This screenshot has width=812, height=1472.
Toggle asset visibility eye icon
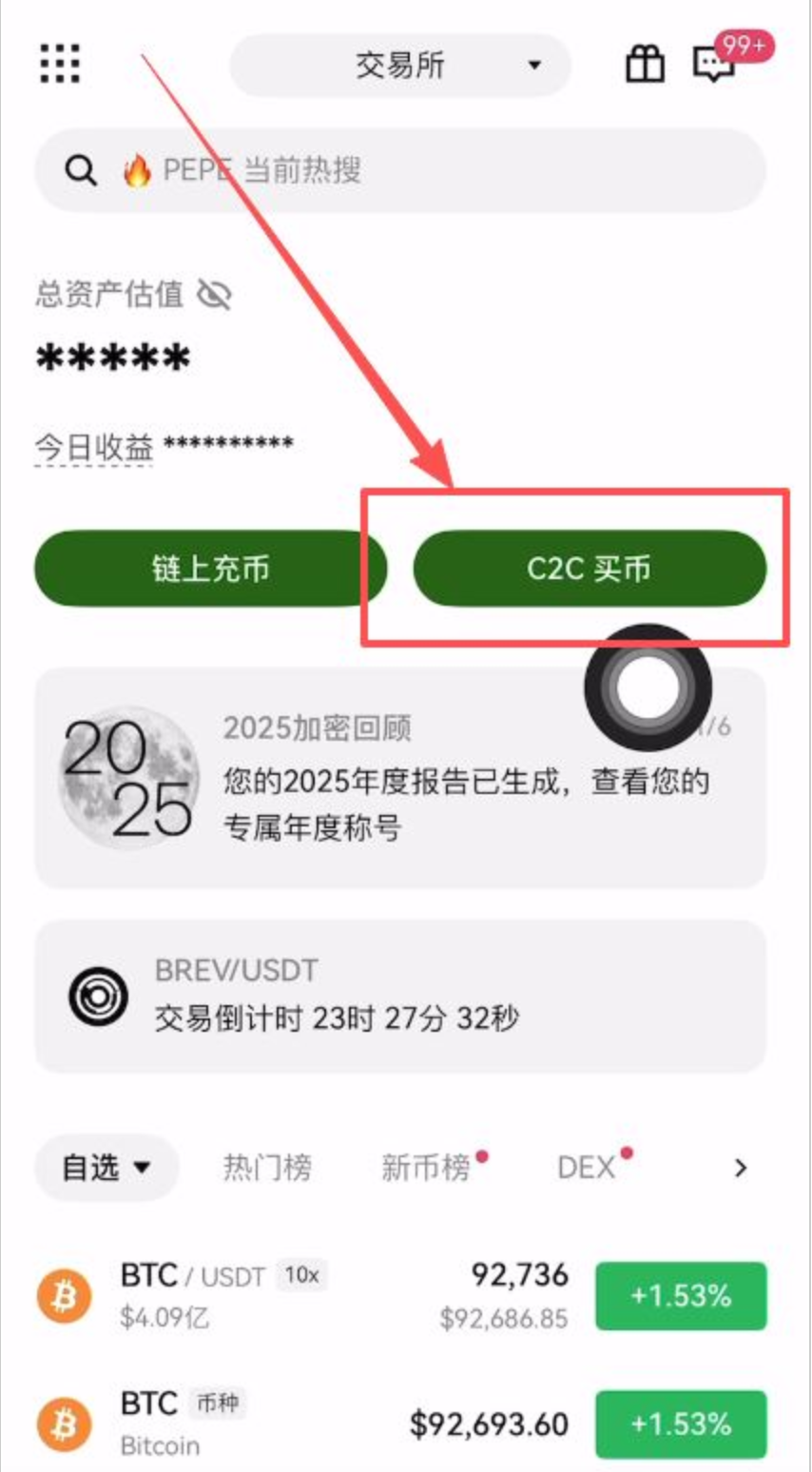[x=214, y=296]
